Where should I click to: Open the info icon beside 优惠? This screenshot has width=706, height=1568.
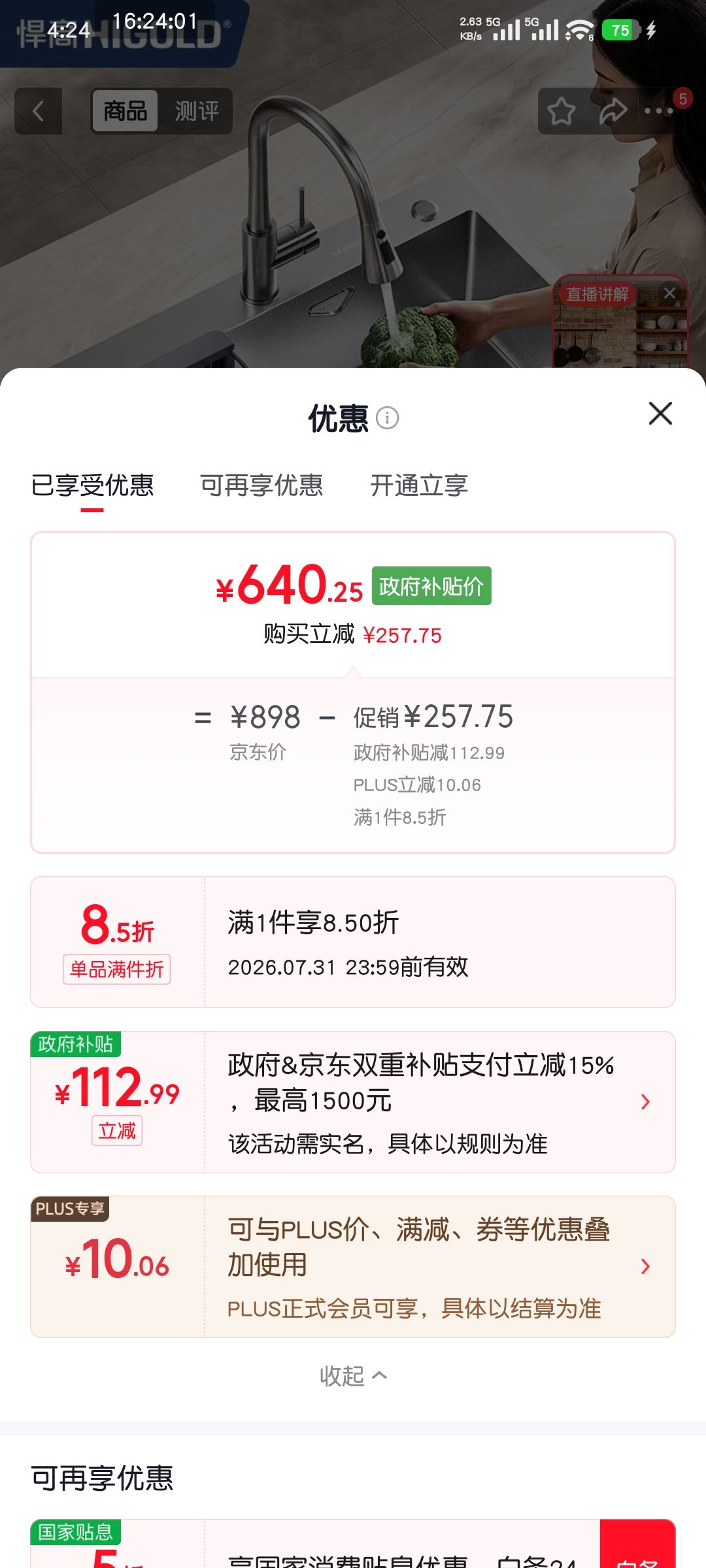coord(387,417)
